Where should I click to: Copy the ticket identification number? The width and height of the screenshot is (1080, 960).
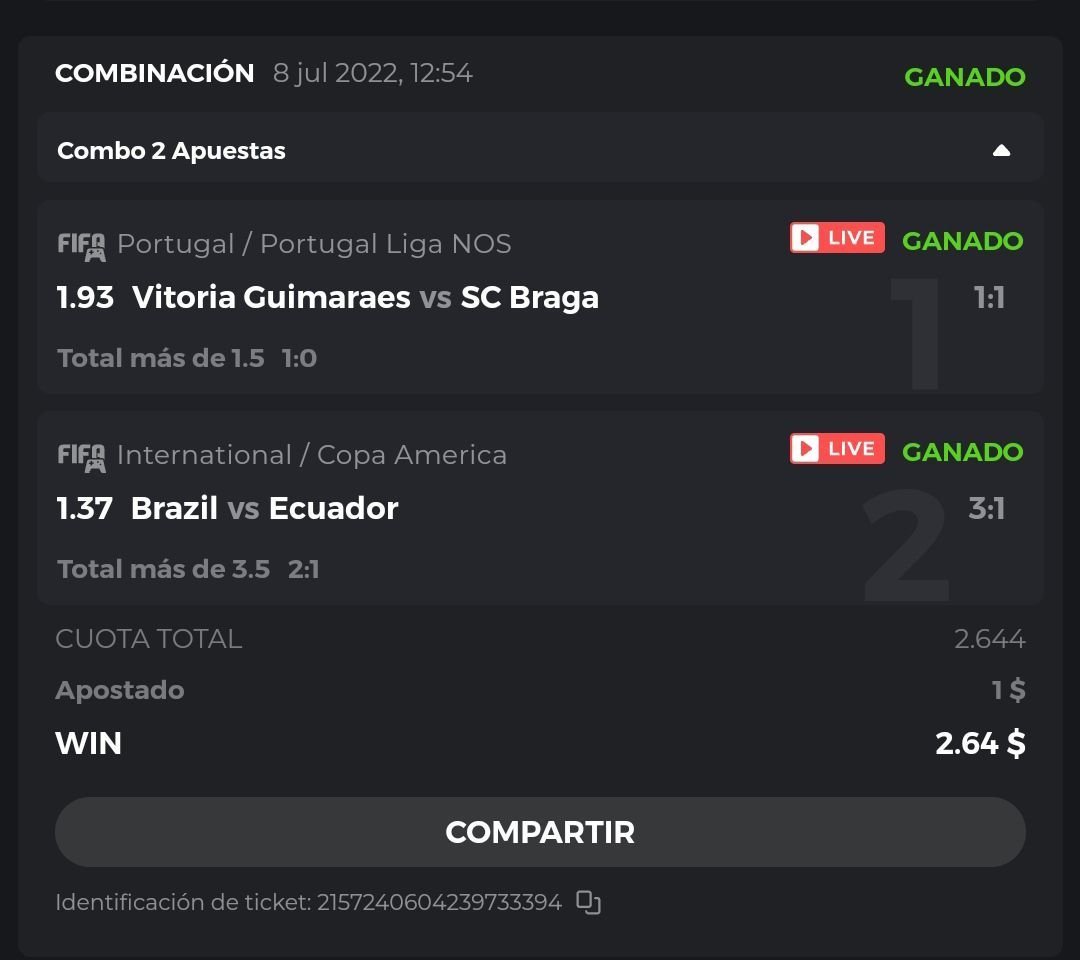point(589,903)
